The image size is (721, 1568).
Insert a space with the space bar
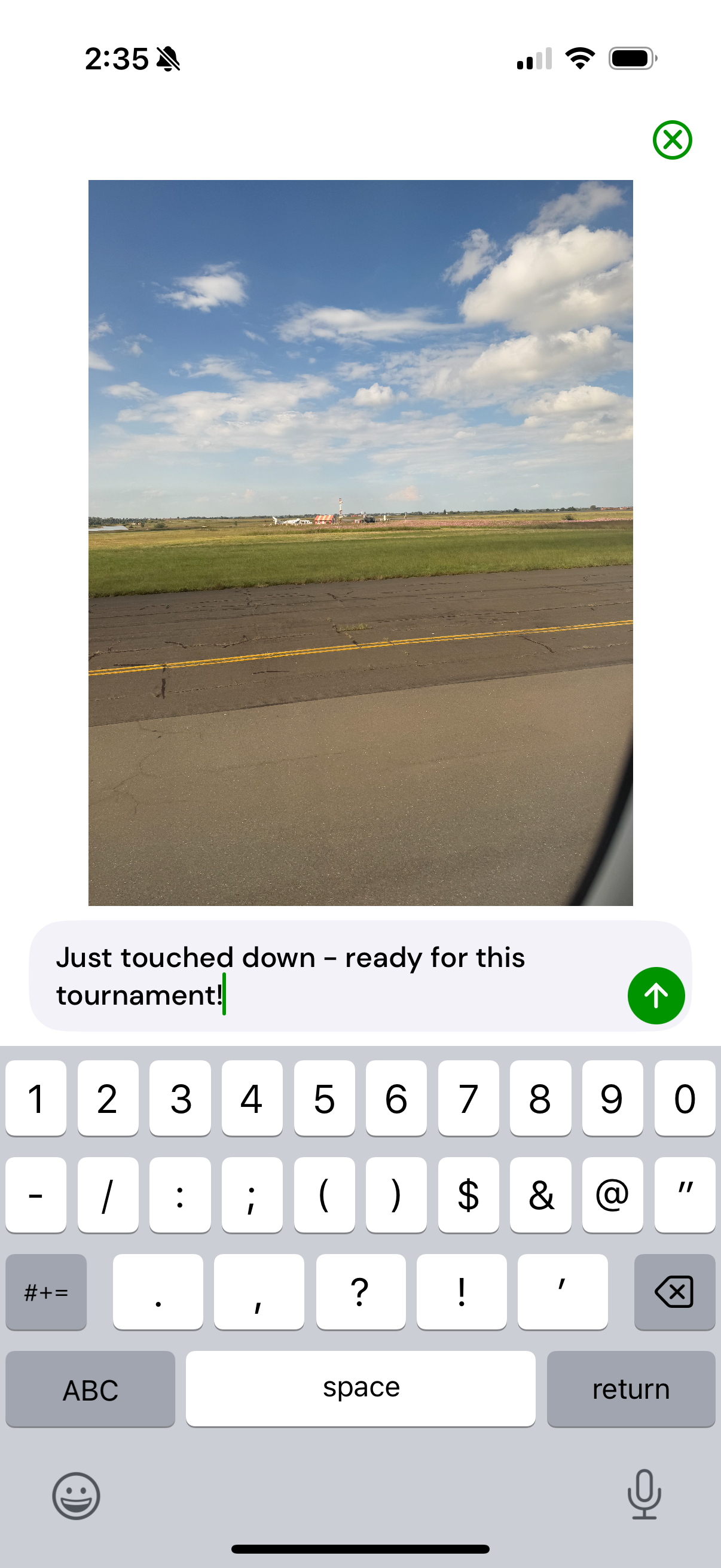(360, 1388)
